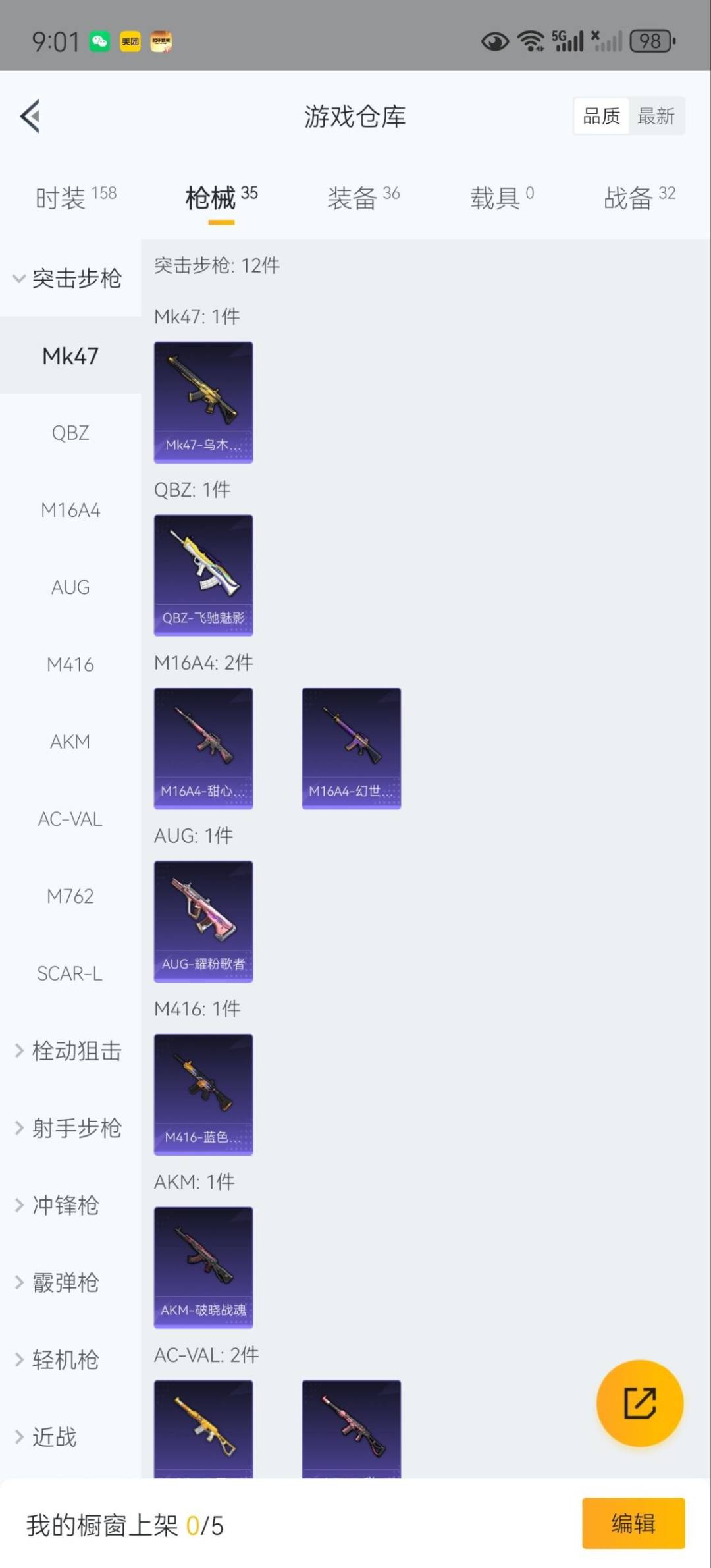Select SCAR-L in the sidebar
The image size is (711, 1568).
pos(70,973)
